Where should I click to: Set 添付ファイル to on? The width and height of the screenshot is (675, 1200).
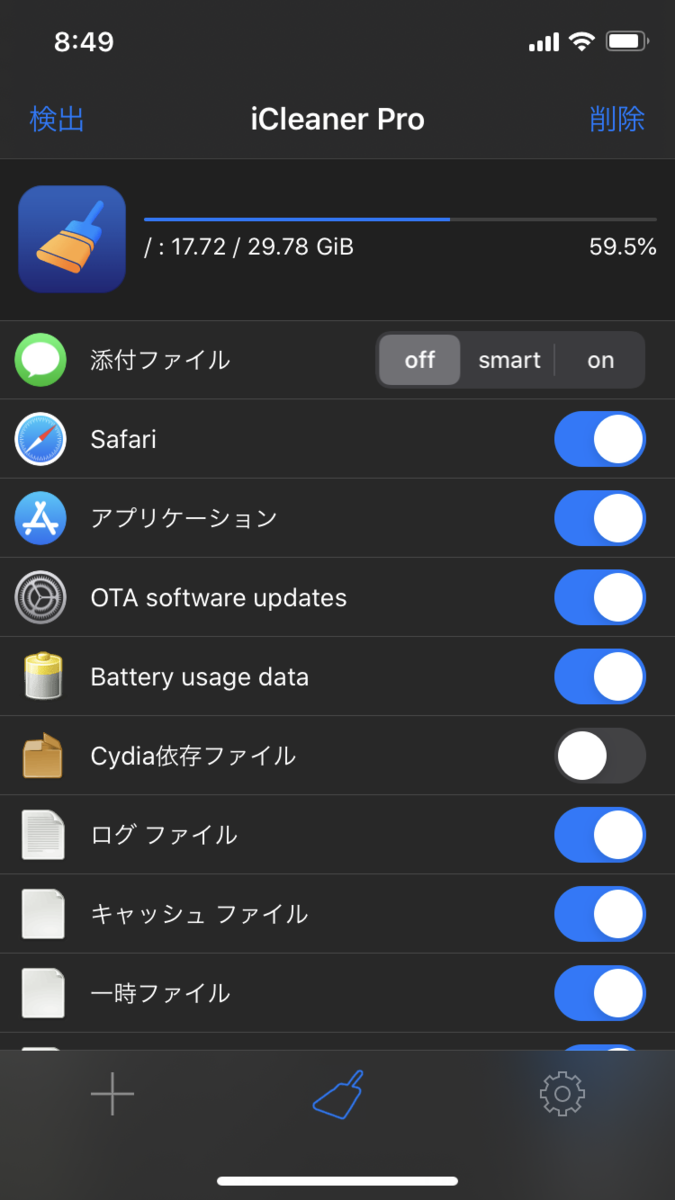point(600,360)
